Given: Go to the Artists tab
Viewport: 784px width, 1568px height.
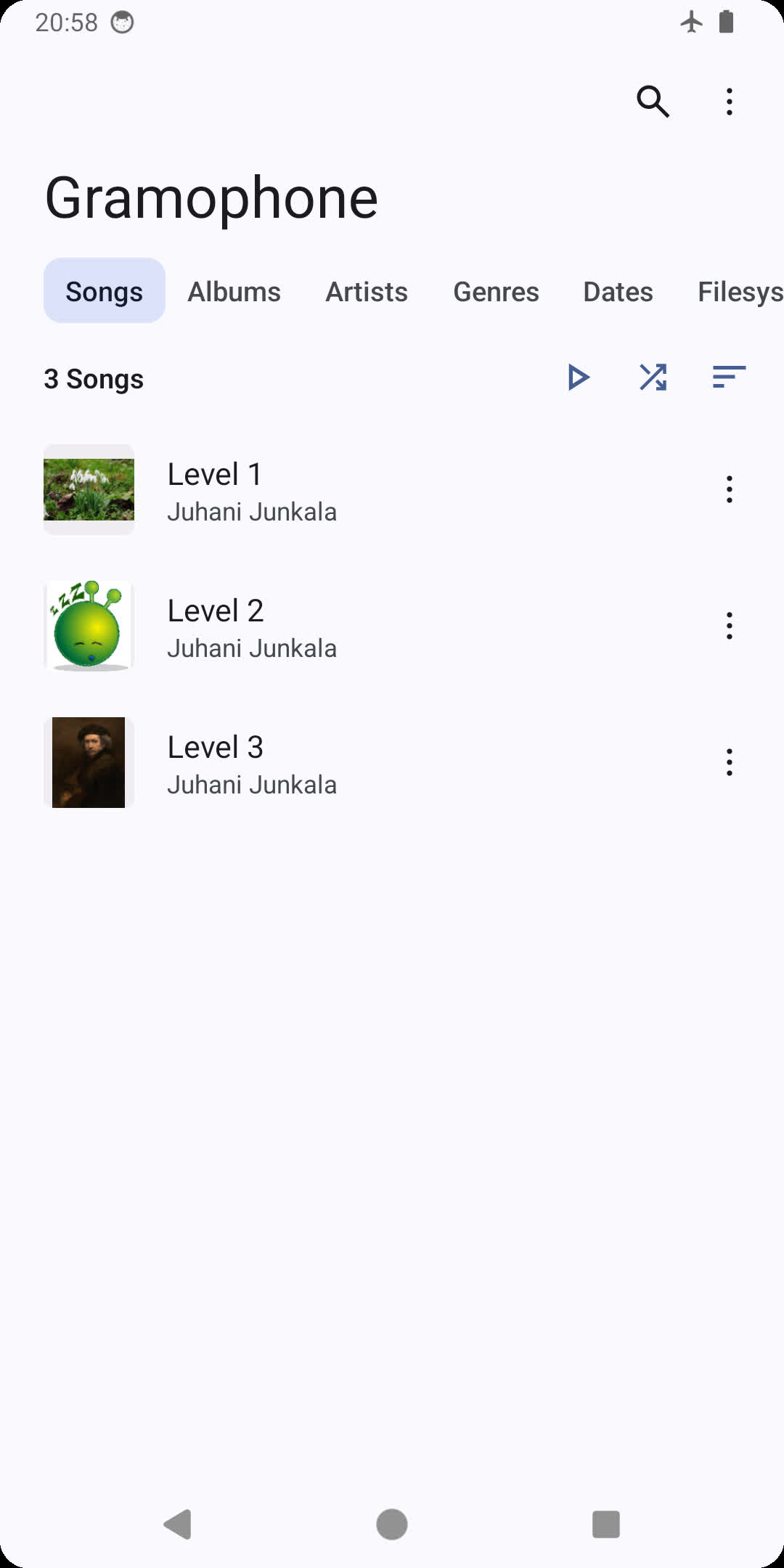Looking at the screenshot, I should click(367, 291).
